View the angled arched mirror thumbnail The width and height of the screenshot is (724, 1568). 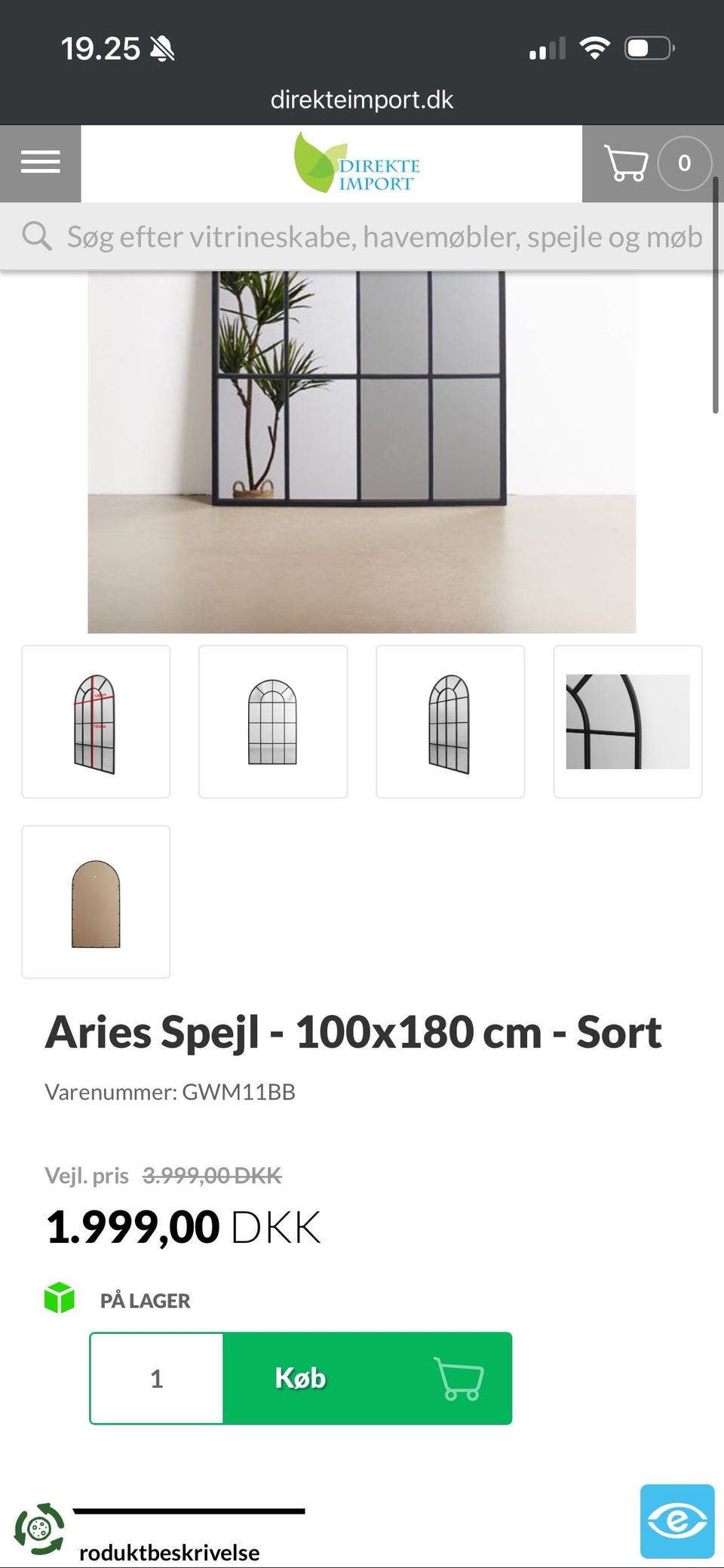[x=450, y=720]
